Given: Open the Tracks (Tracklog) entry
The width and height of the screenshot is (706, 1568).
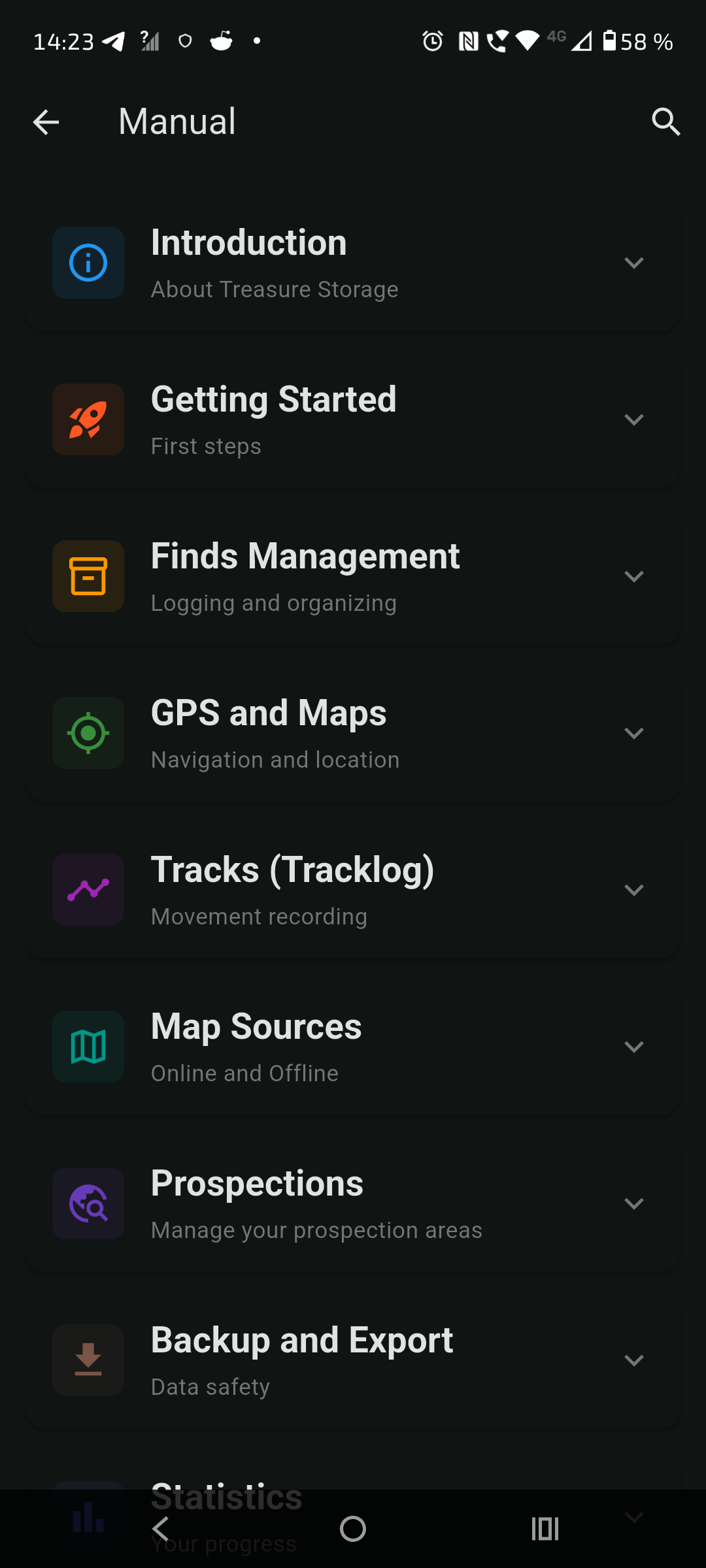Looking at the screenshot, I should pos(353,890).
